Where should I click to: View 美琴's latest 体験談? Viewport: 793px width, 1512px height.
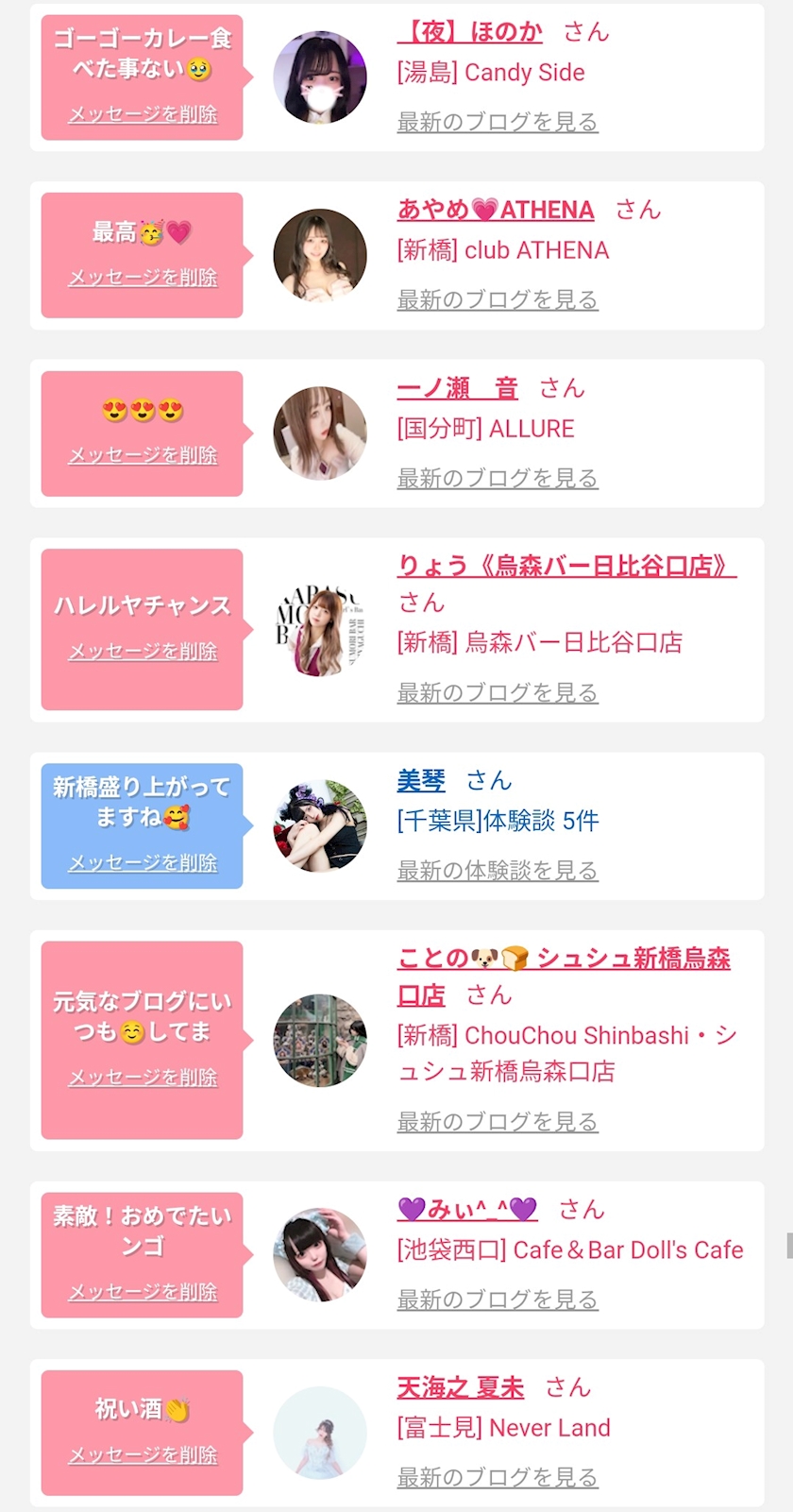pyautogui.click(x=498, y=870)
